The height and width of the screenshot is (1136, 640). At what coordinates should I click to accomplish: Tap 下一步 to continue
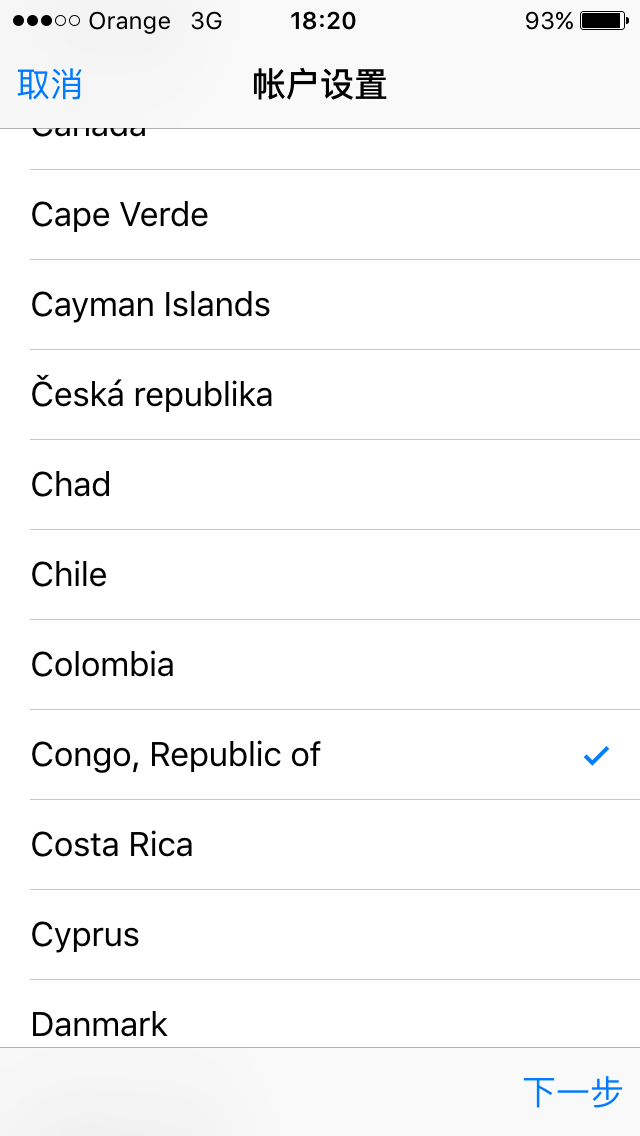[x=573, y=1093]
